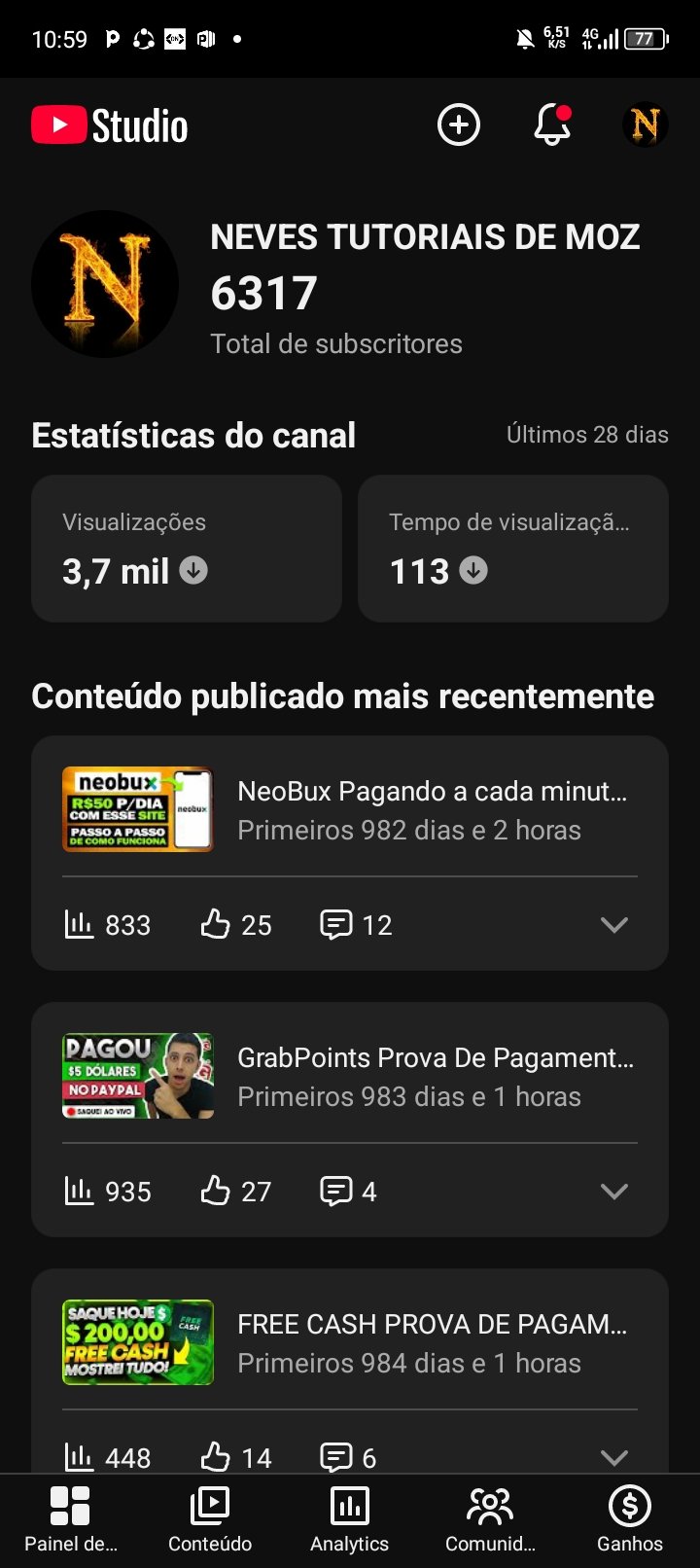Open the account profile avatar

645,125
